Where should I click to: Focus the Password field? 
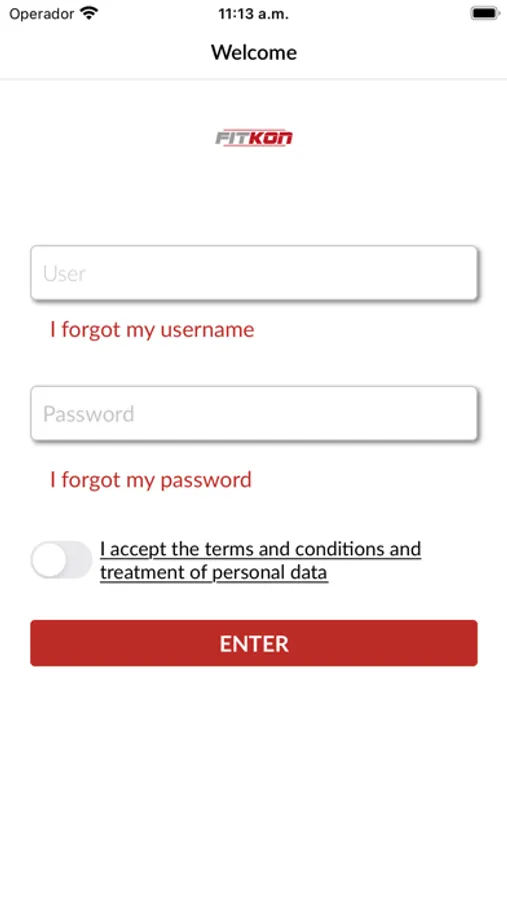254,414
